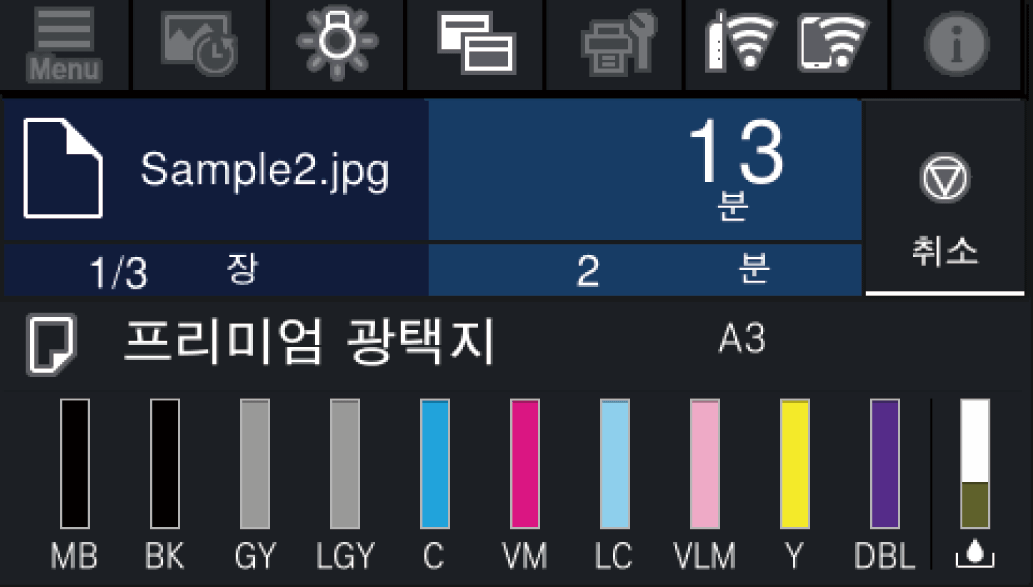Switch screens with the display icon
Viewport: 1033px width, 587px height.
476,45
